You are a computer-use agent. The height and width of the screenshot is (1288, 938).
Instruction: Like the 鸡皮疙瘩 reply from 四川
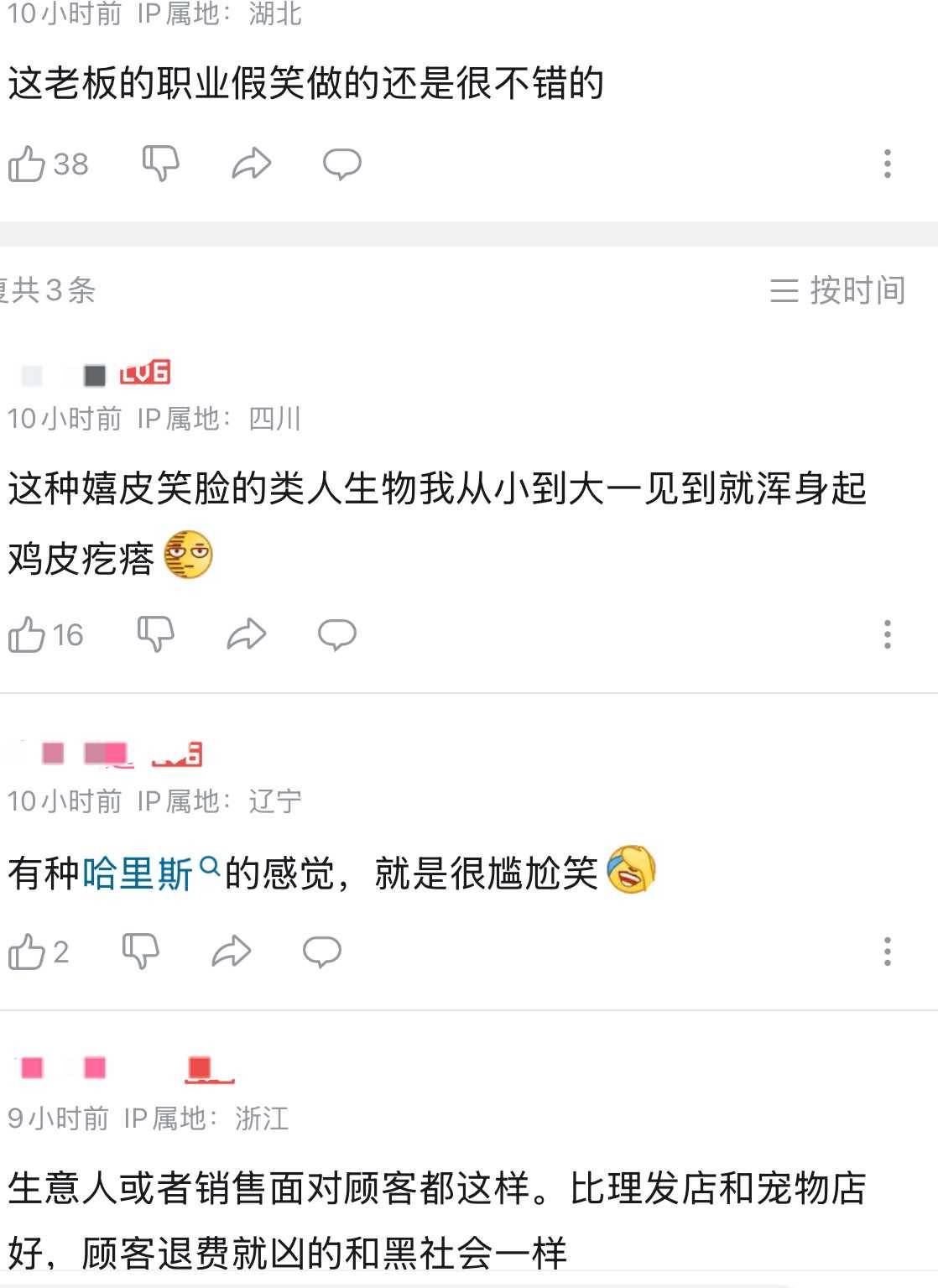27,634
